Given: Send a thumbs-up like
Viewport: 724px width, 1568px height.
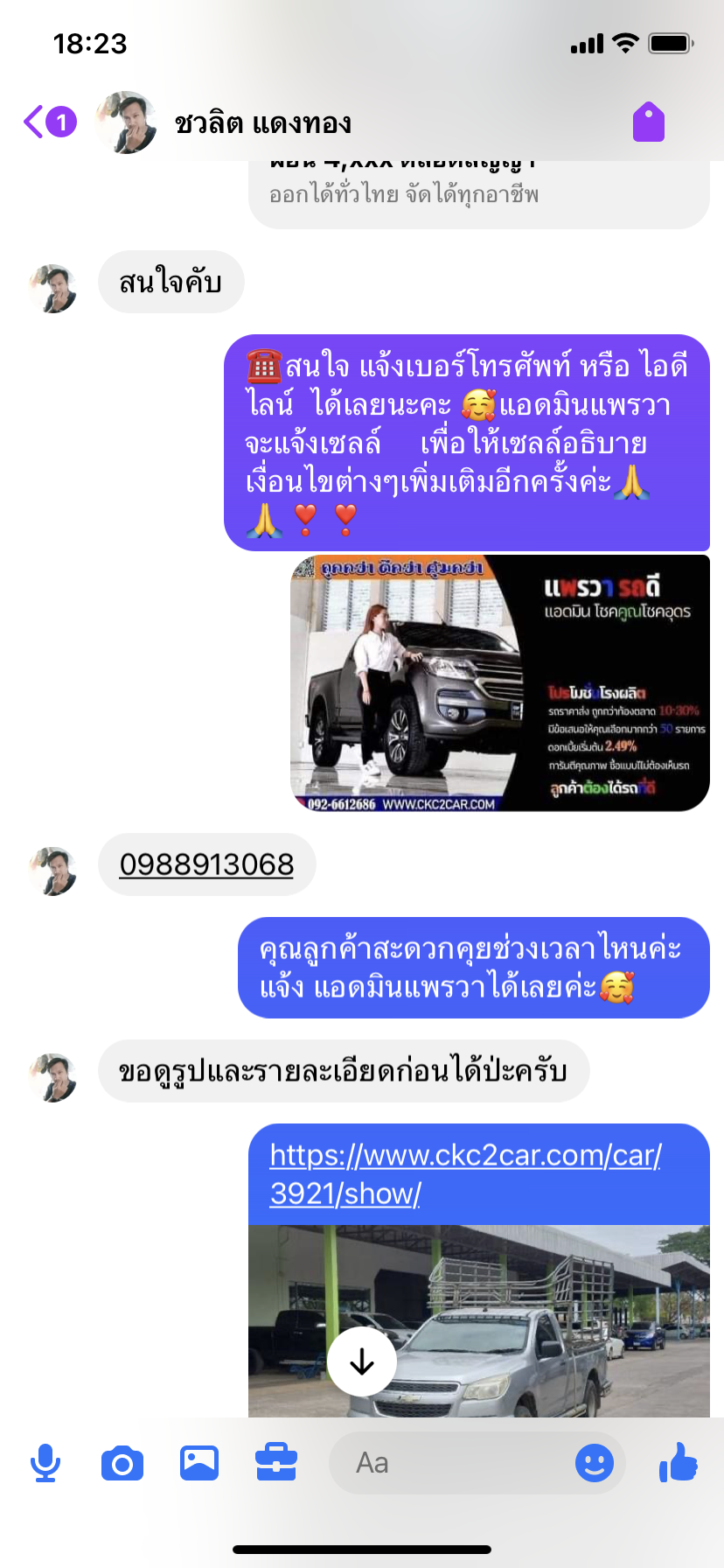Looking at the screenshot, I should point(679,1462).
